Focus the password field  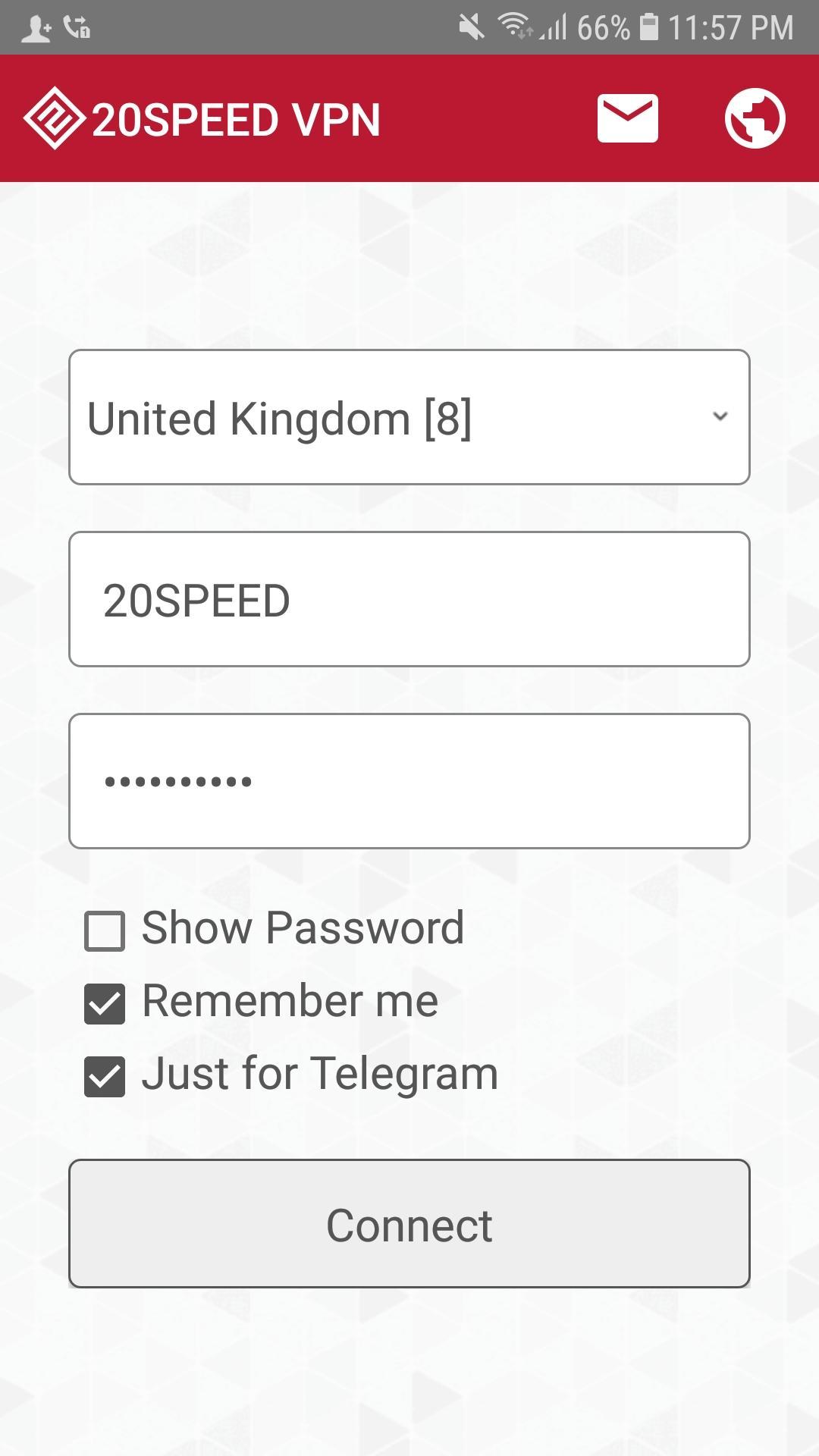coord(409,781)
